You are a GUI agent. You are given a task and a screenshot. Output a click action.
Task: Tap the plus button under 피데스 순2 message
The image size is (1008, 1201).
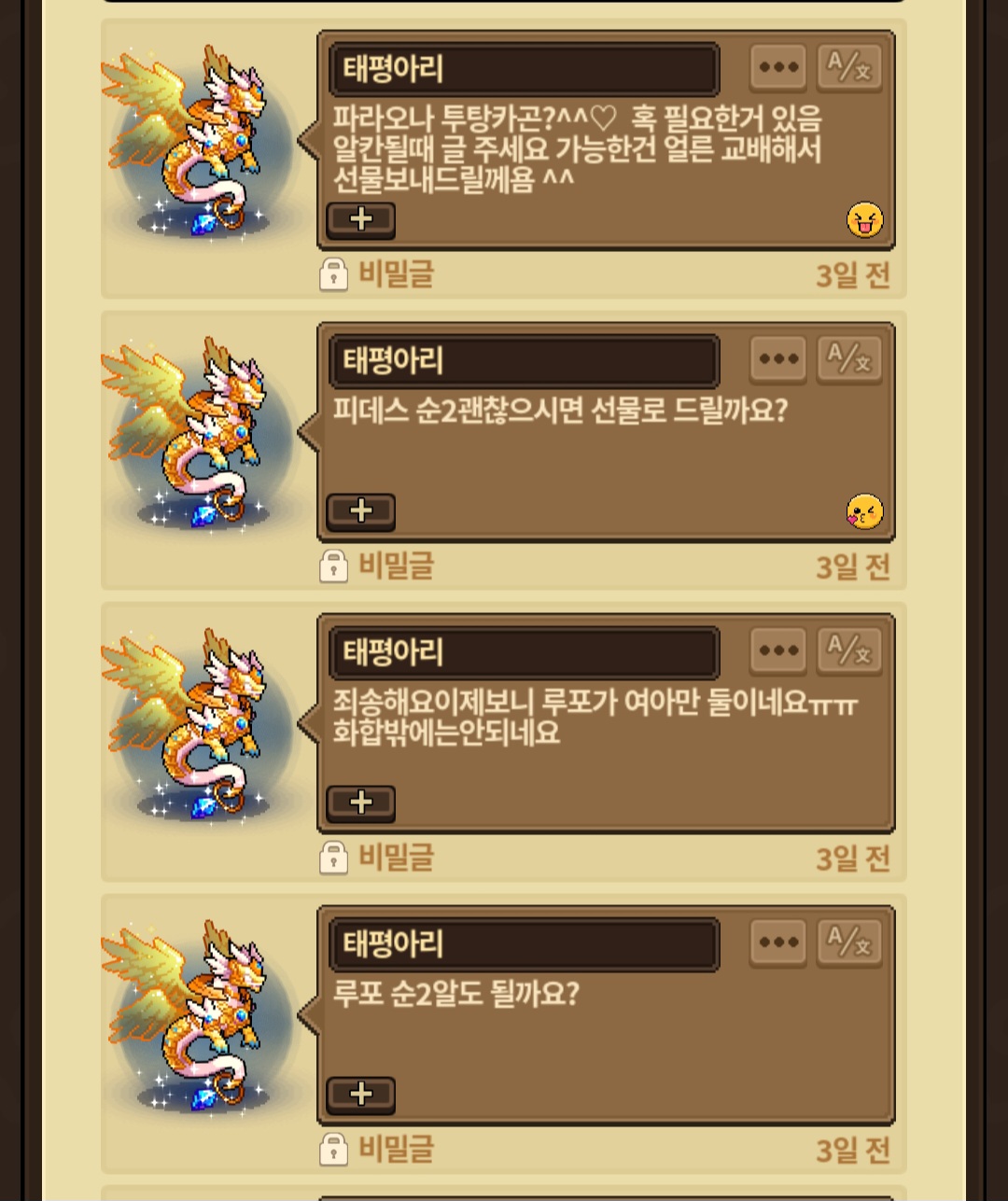pos(360,511)
